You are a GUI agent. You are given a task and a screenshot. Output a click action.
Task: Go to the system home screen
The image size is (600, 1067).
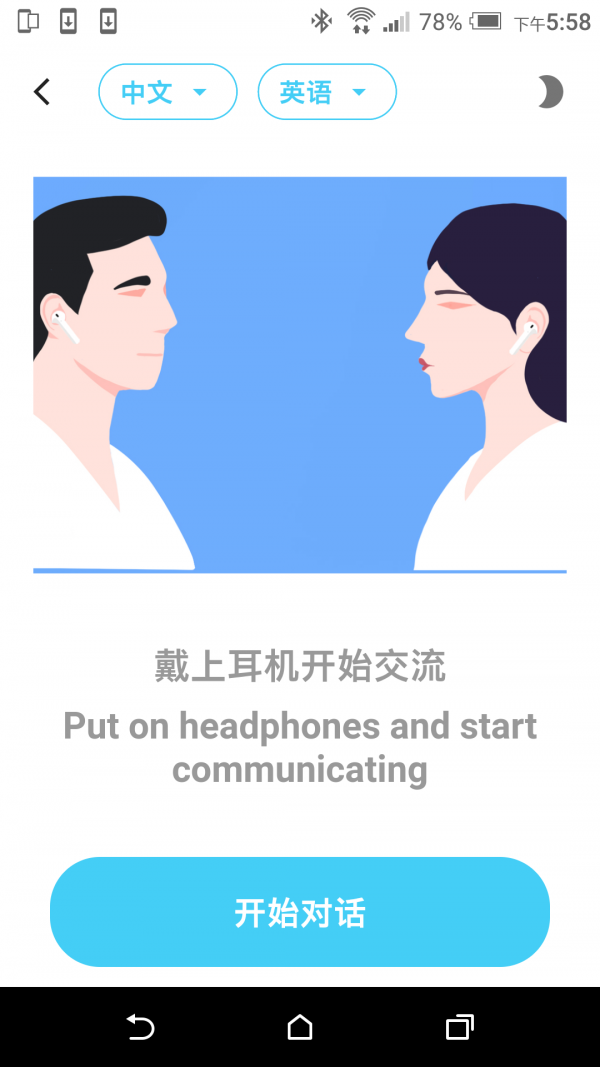click(300, 1027)
